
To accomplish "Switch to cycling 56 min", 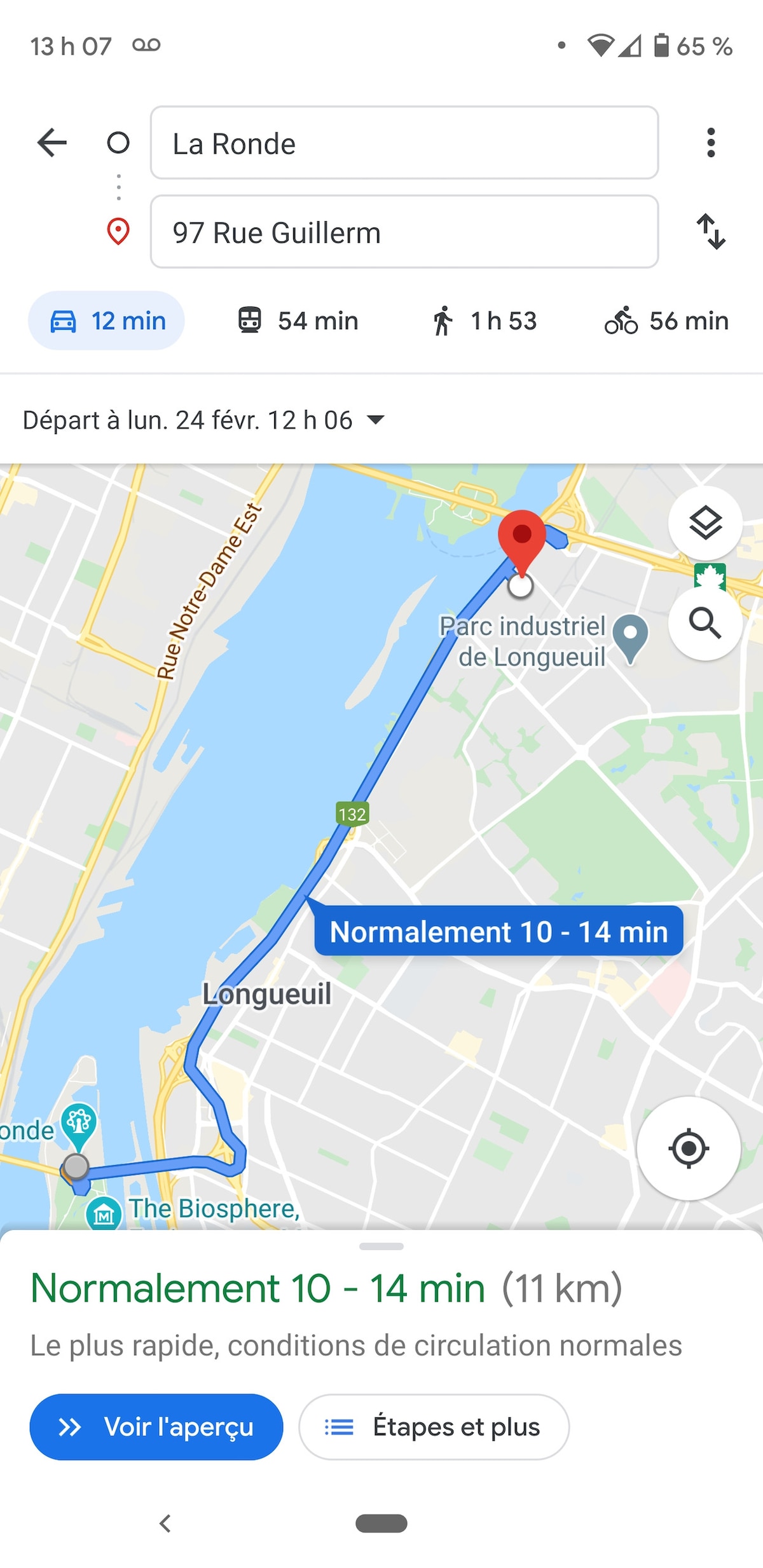I will click(666, 321).
